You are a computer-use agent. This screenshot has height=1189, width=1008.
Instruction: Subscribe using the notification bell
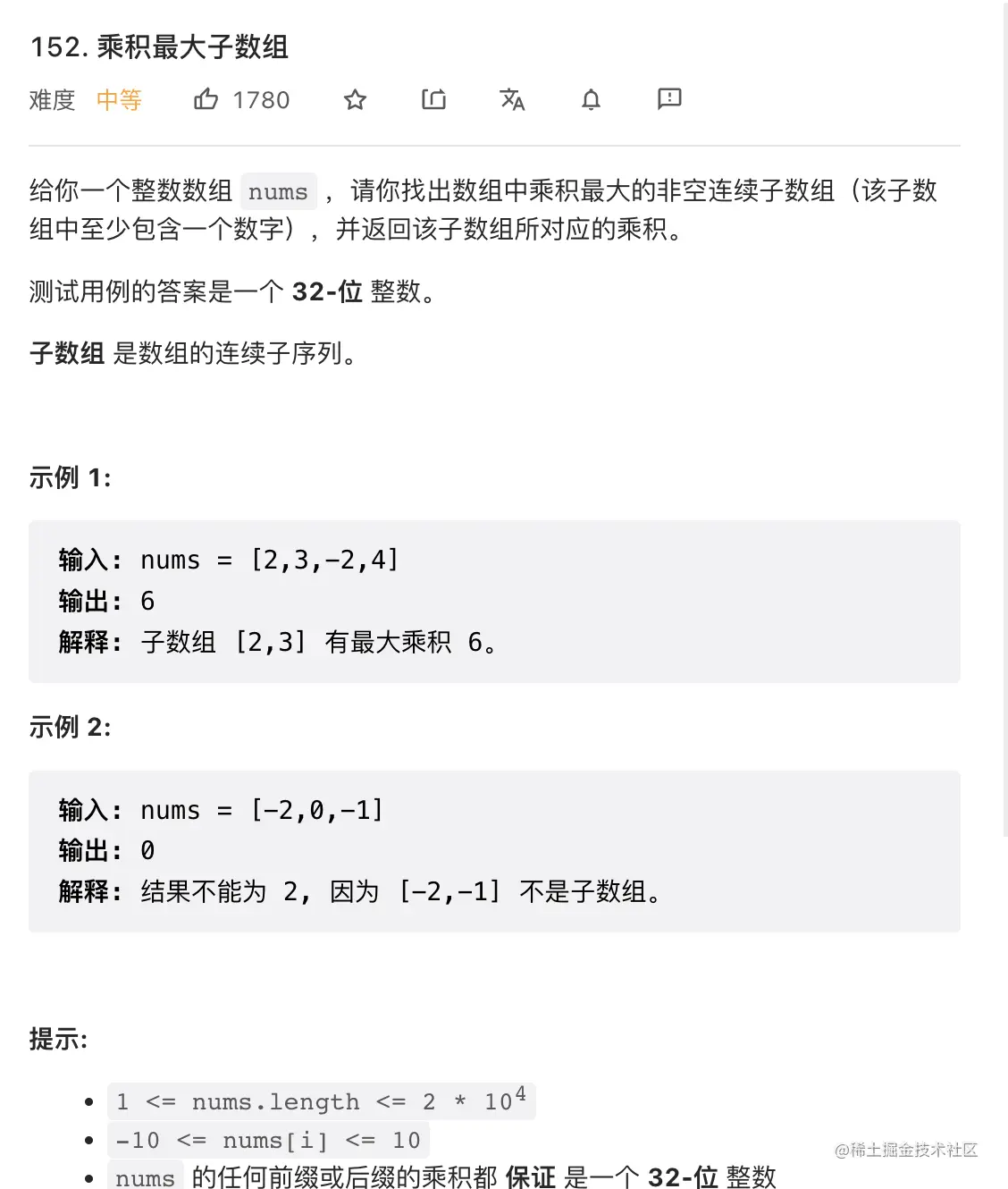tap(591, 99)
